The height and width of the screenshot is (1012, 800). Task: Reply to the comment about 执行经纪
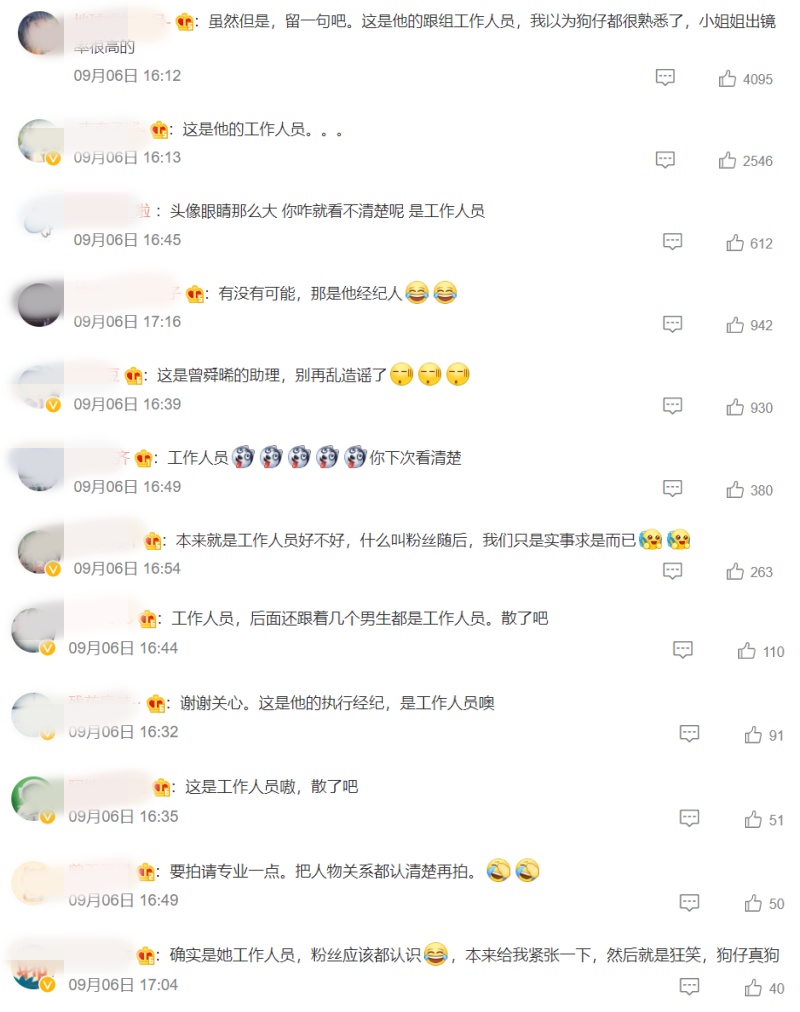coord(689,734)
